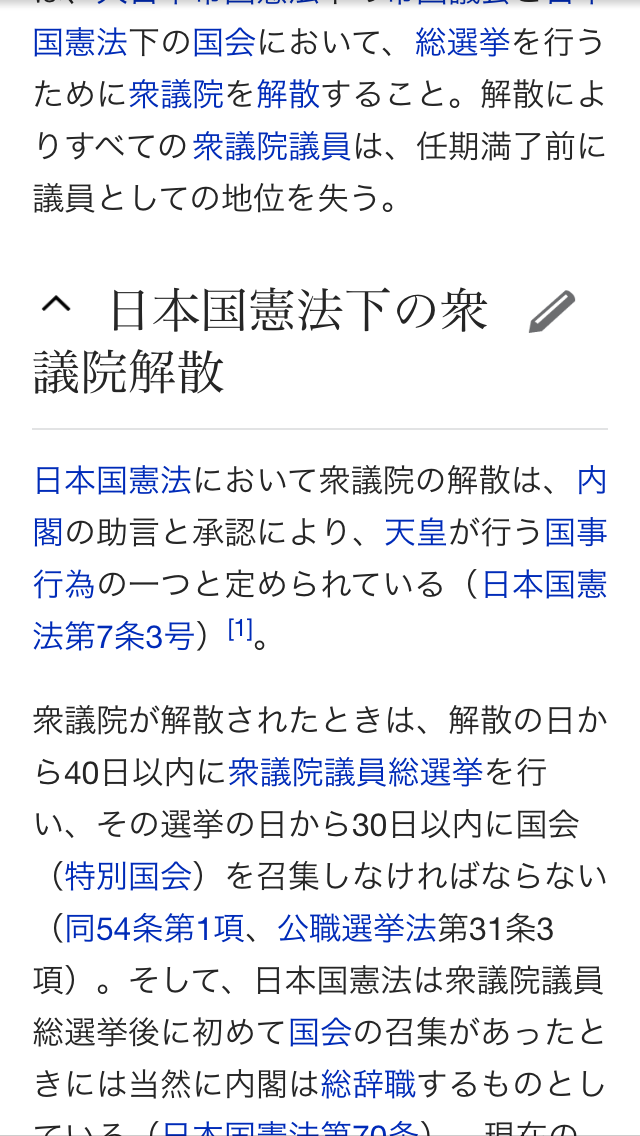
Task: Open the 日本国憲法 link starting the section paragraph
Action: pyautogui.click(x=112, y=480)
